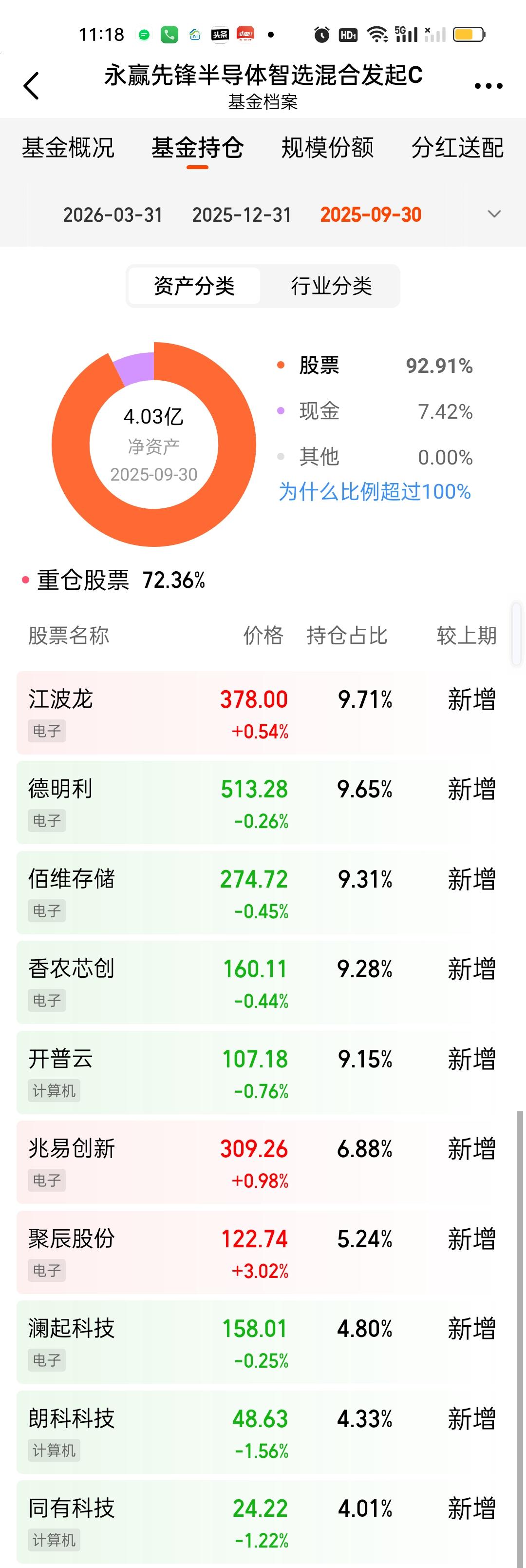
Task: Tap the WiFi indicator in the status bar
Action: point(376,35)
